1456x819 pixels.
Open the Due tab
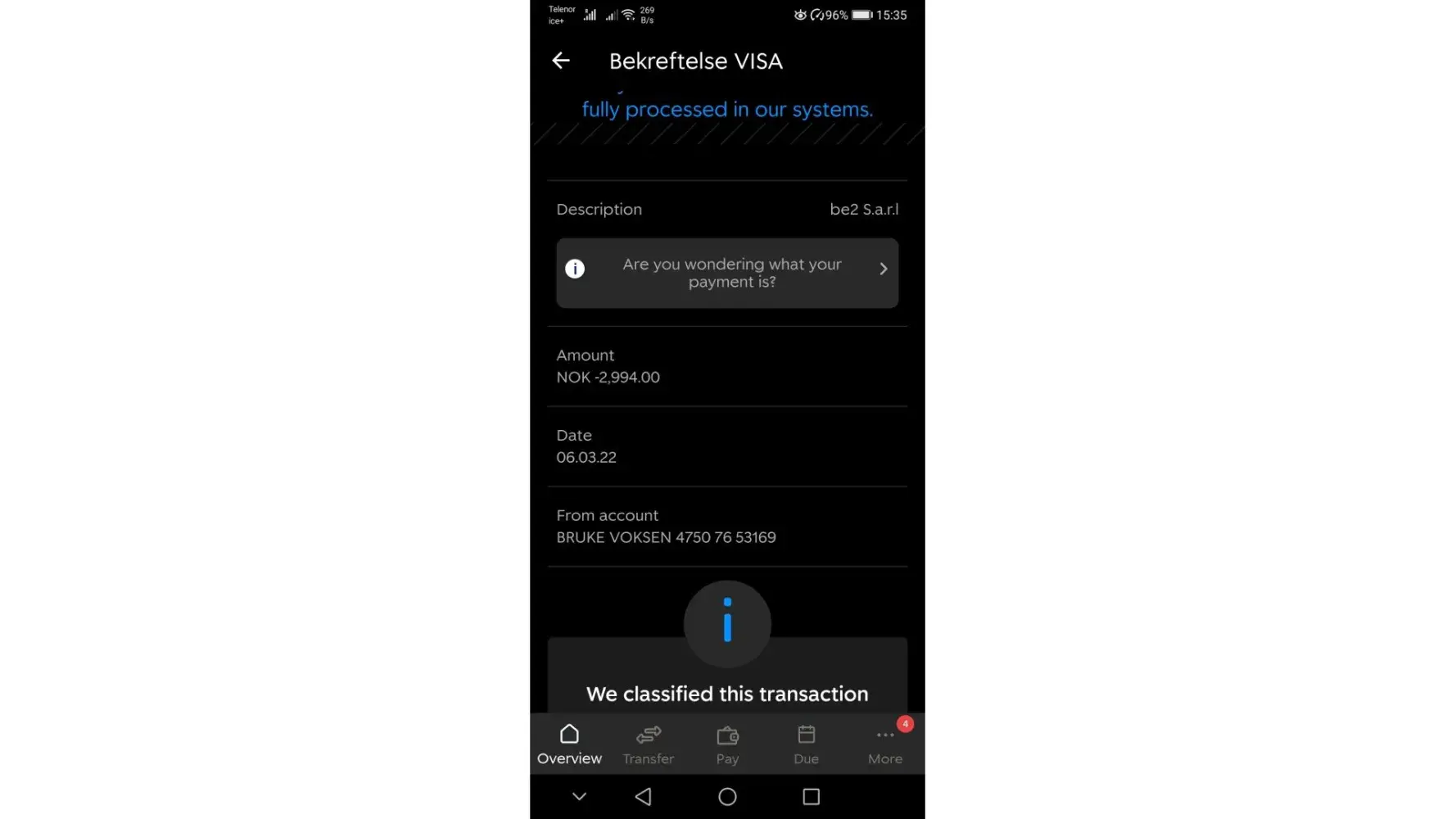806,744
